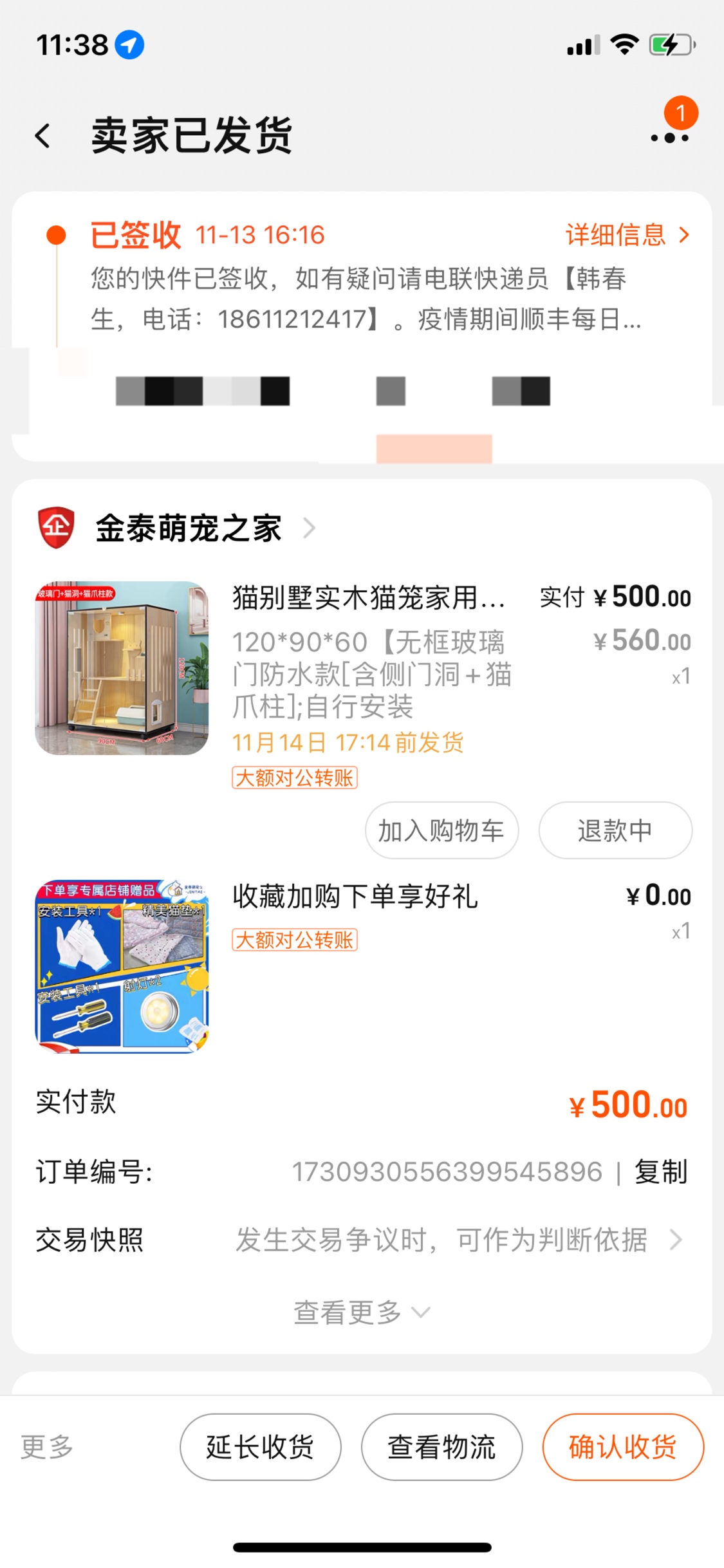Open the 交易快照 transaction snapshot row

click(360, 1240)
